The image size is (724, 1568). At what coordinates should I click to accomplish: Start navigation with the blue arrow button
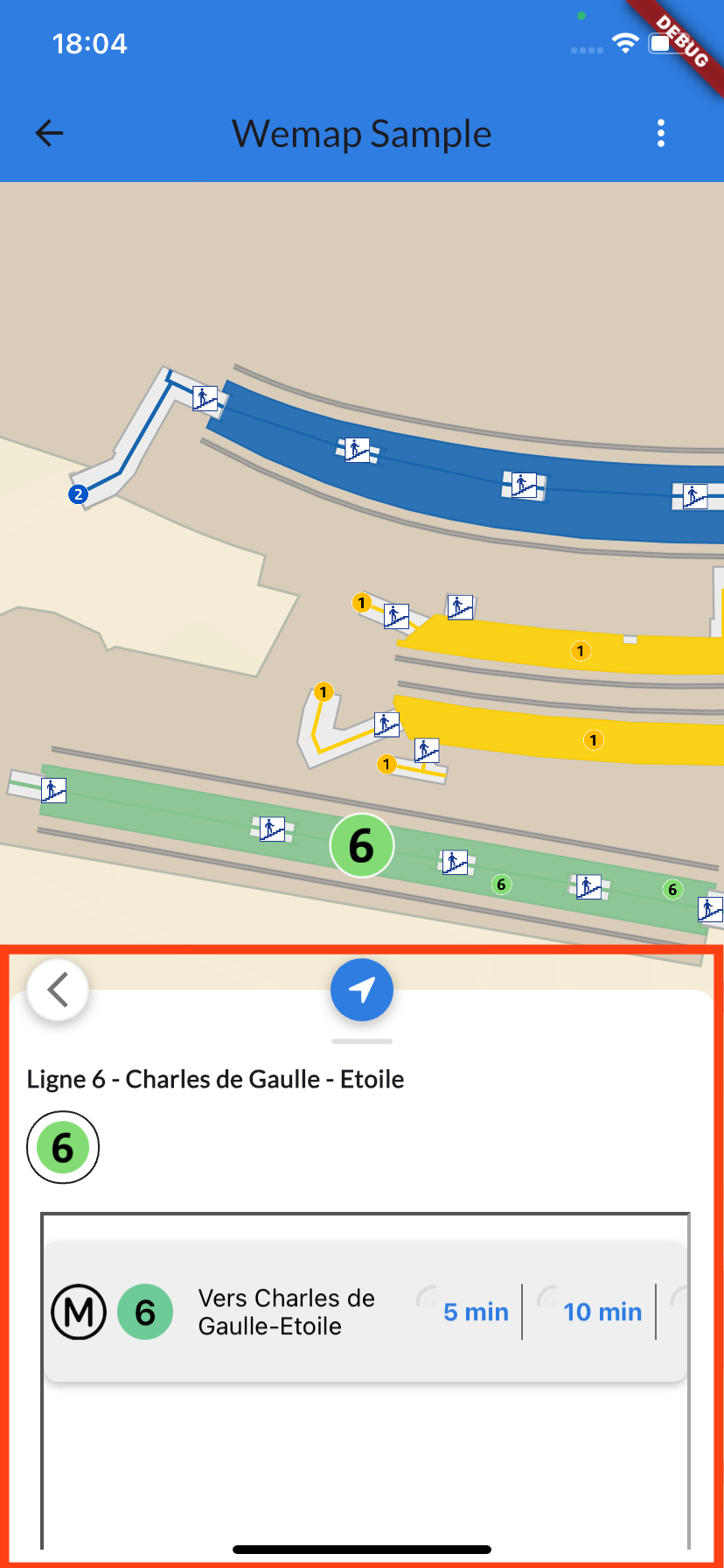click(x=362, y=990)
